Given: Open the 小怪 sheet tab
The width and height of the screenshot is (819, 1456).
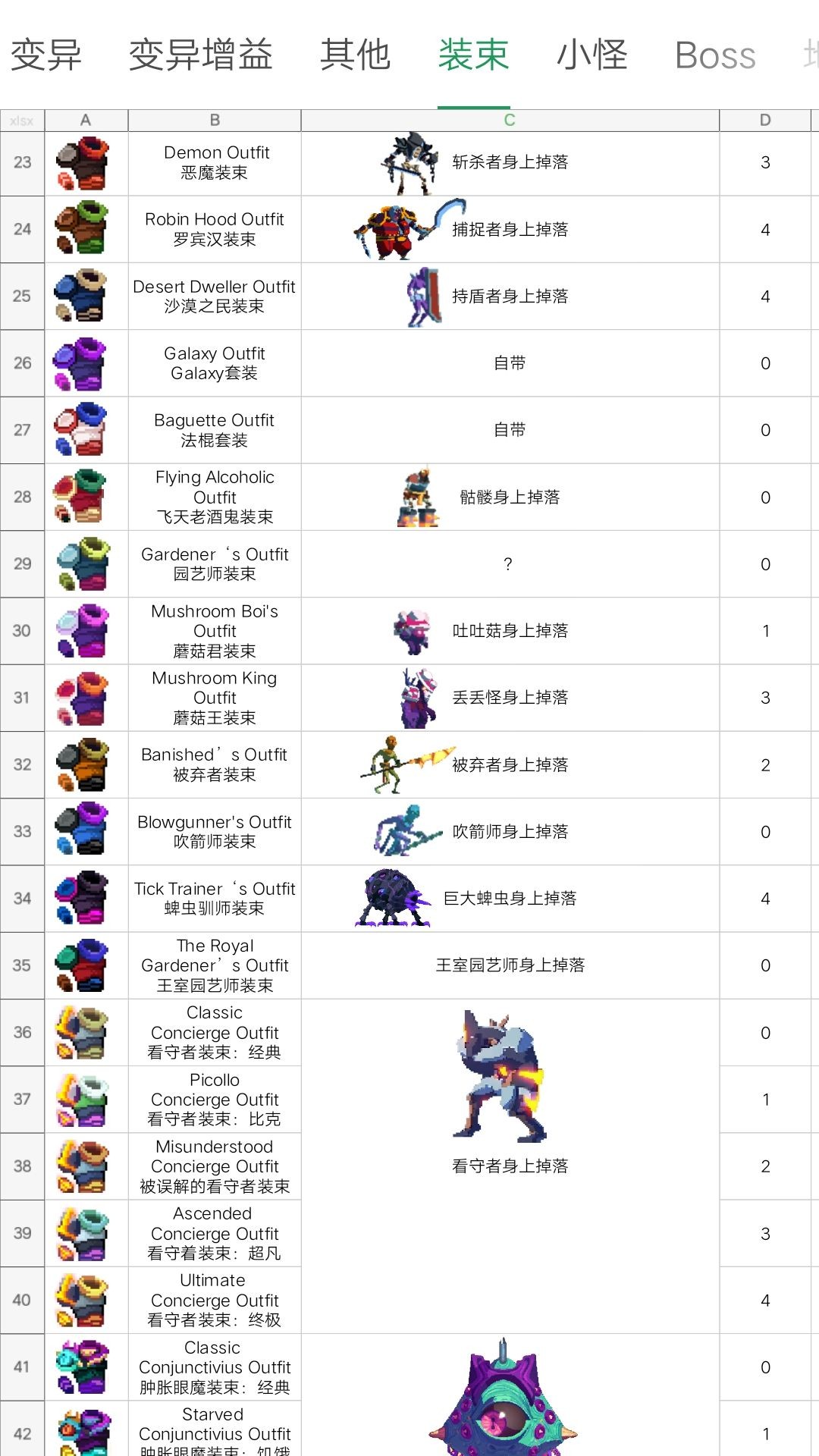Looking at the screenshot, I should [x=592, y=55].
